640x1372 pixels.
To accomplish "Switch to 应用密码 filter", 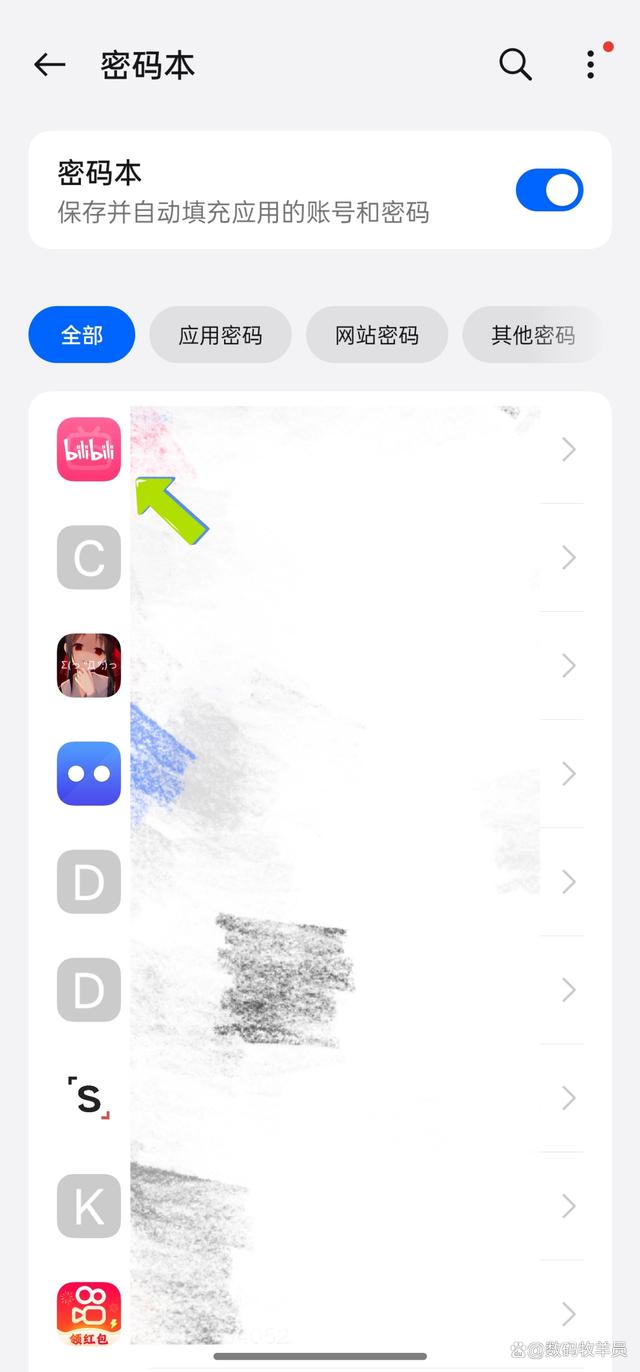I will (220, 335).
